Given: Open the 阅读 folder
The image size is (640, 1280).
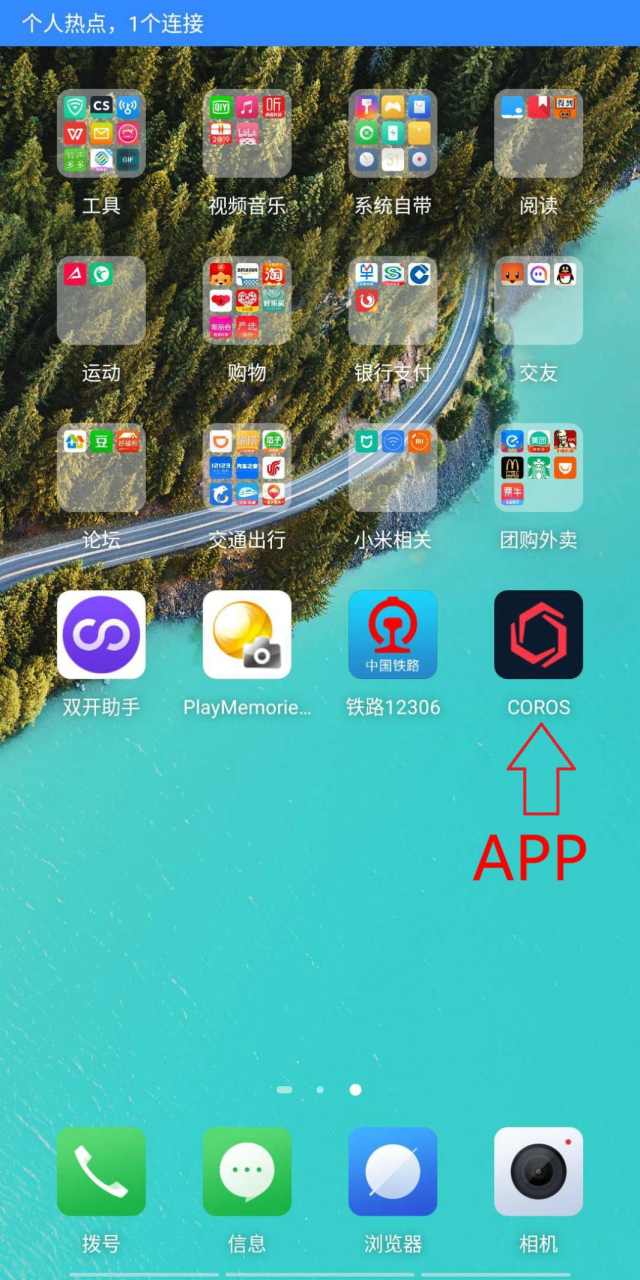Looking at the screenshot, I should coord(539,134).
